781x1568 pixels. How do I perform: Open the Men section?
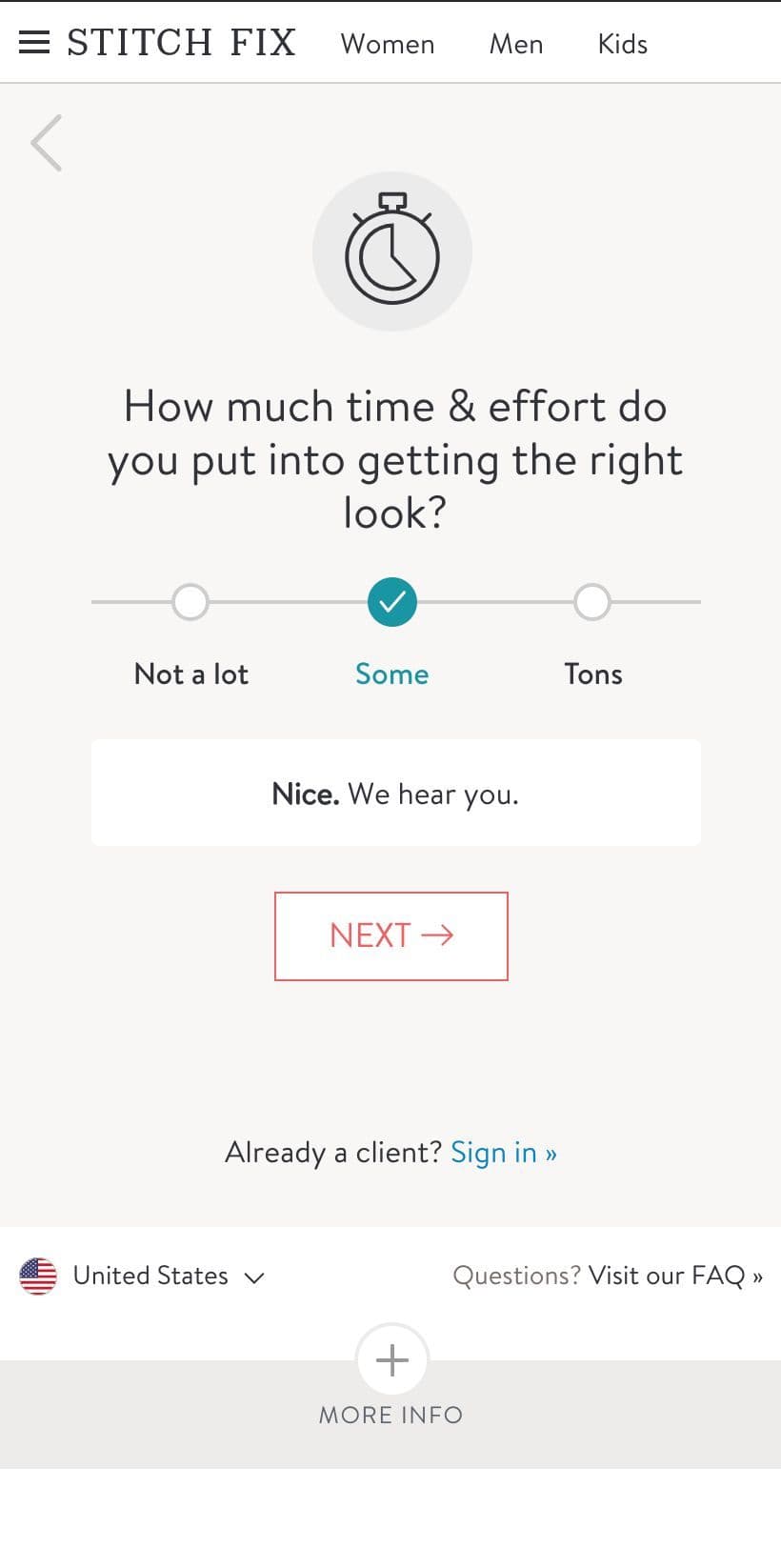[516, 44]
